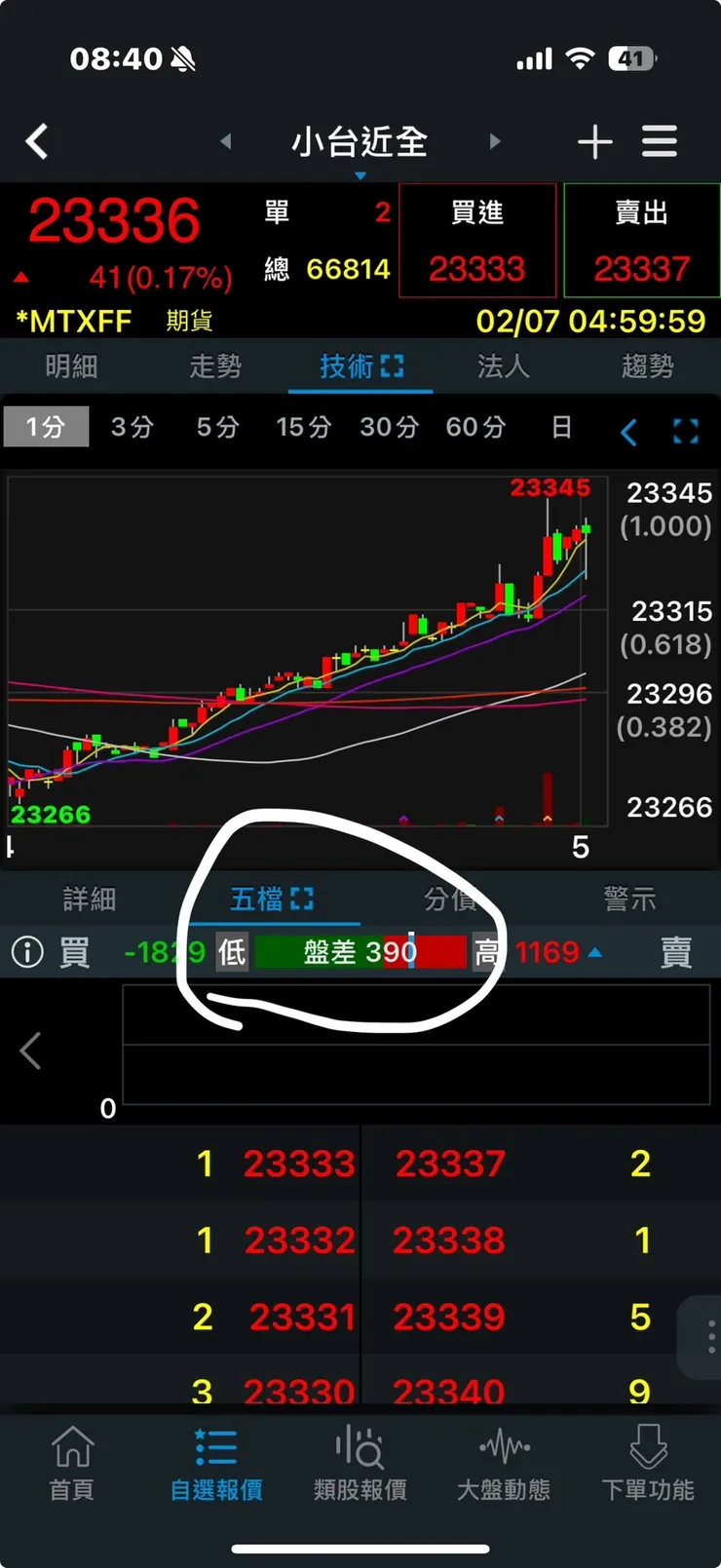Viewport: 721px width, 1568px height.
Task: Select the 5分 chart timeframe
Action: pos(216,427)
